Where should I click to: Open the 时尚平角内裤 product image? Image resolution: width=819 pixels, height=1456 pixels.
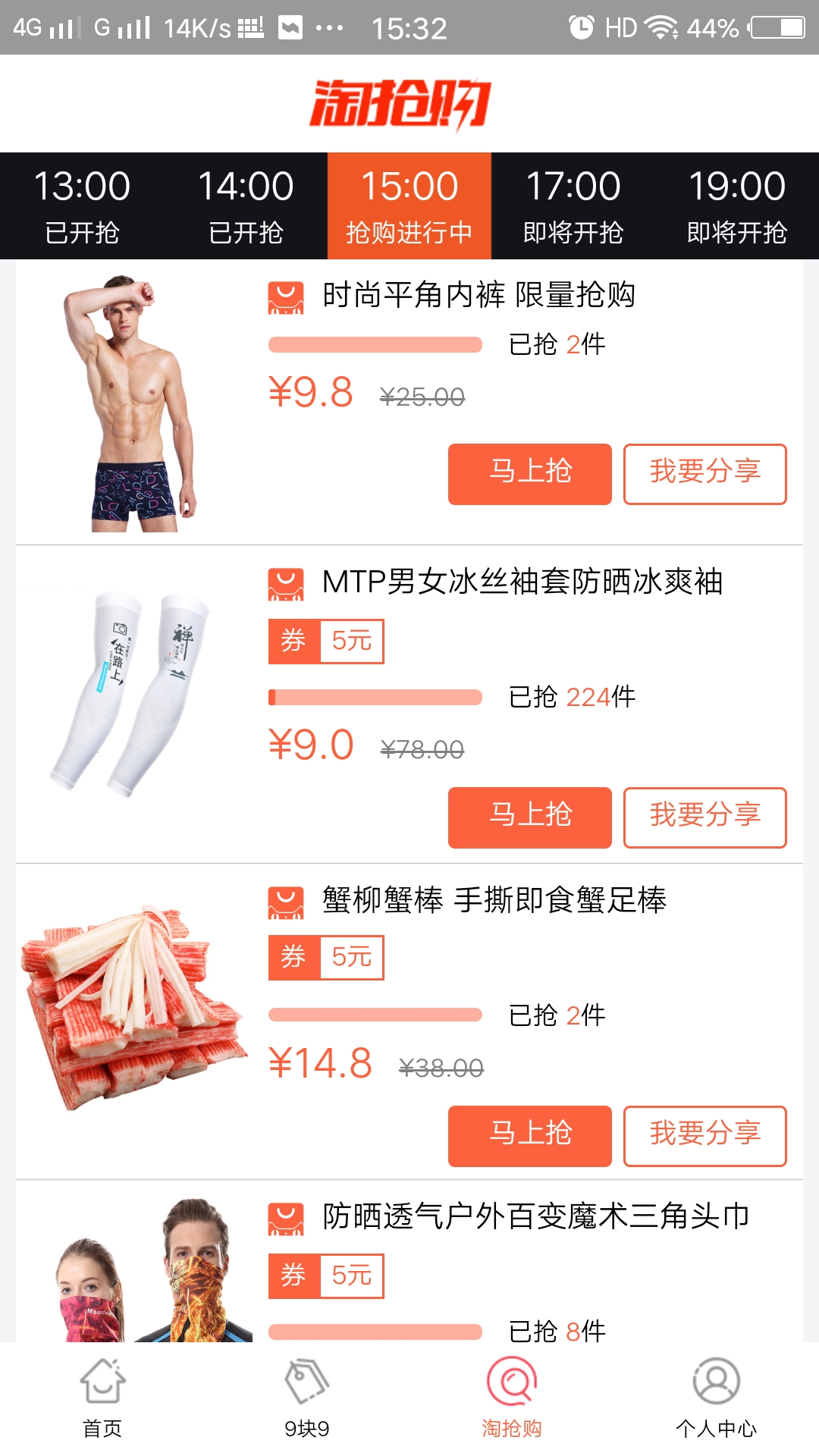130,403
